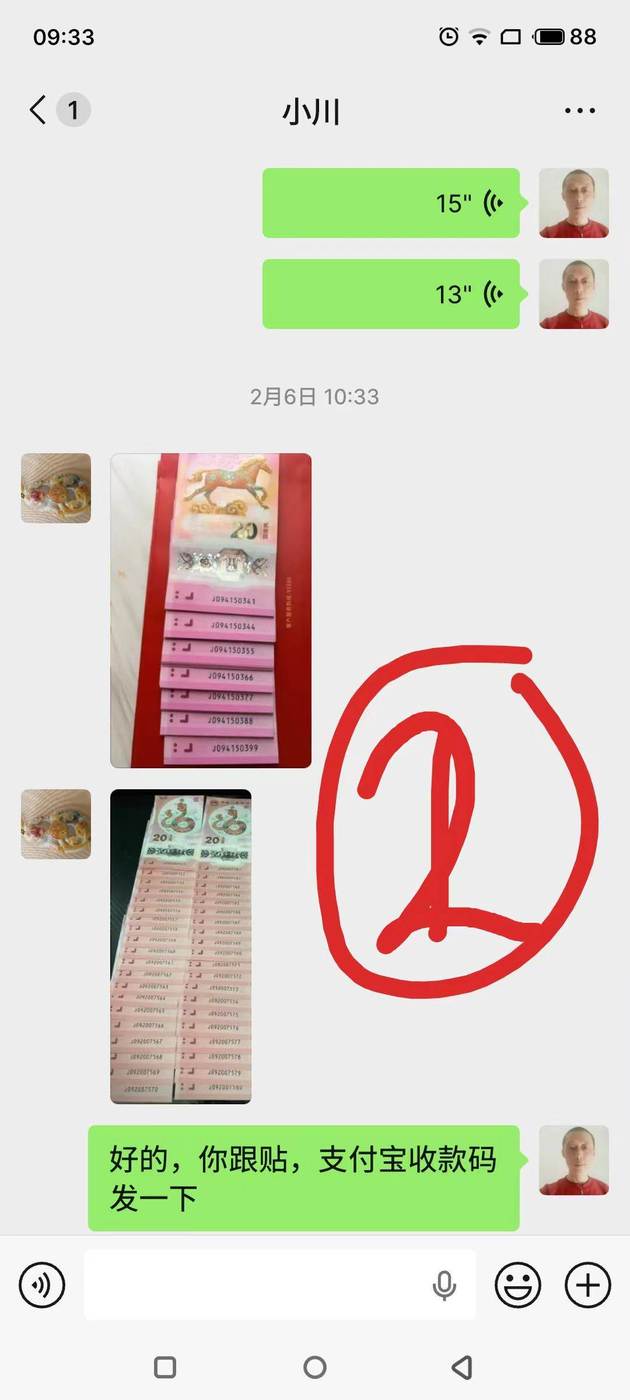The height and width of the screenshot is (1400, 630).
Task: Open system recent apps
Action: [x=166, y=1367]
